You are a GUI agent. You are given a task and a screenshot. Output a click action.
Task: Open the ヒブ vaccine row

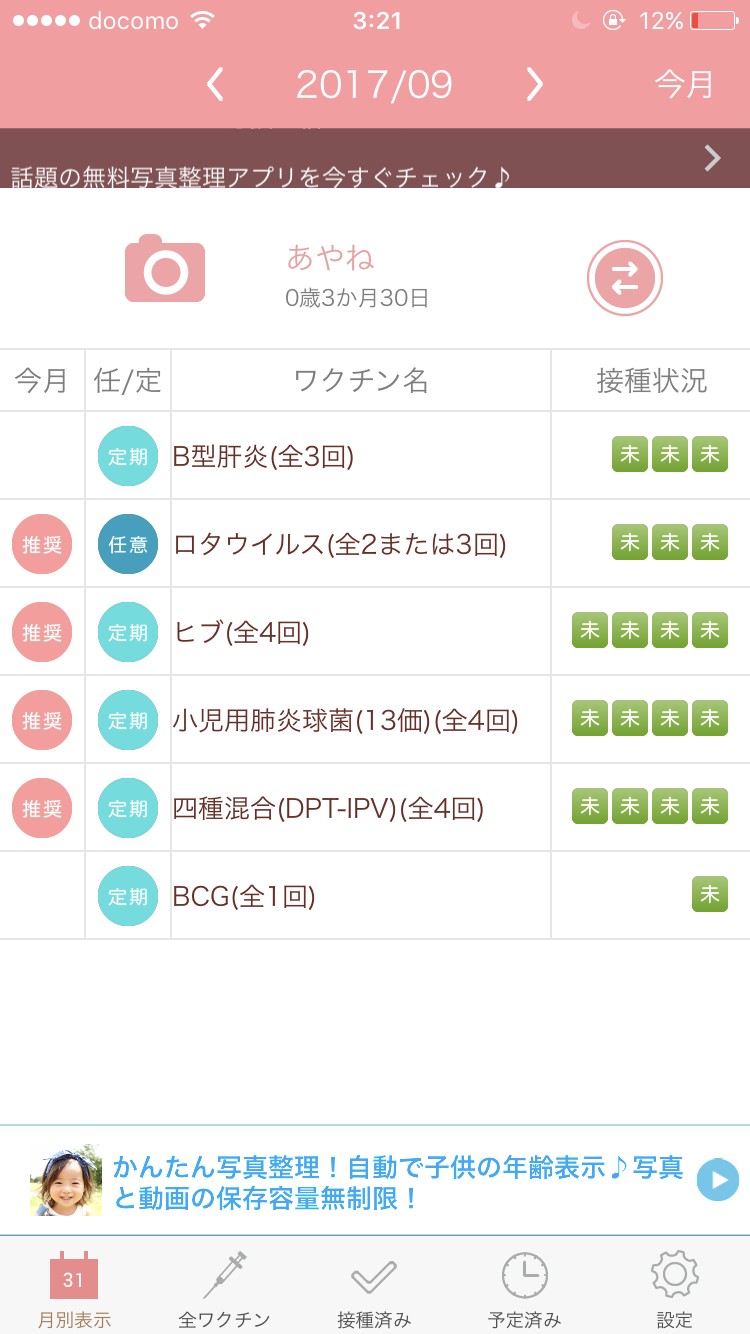click(x=360, y=632)
